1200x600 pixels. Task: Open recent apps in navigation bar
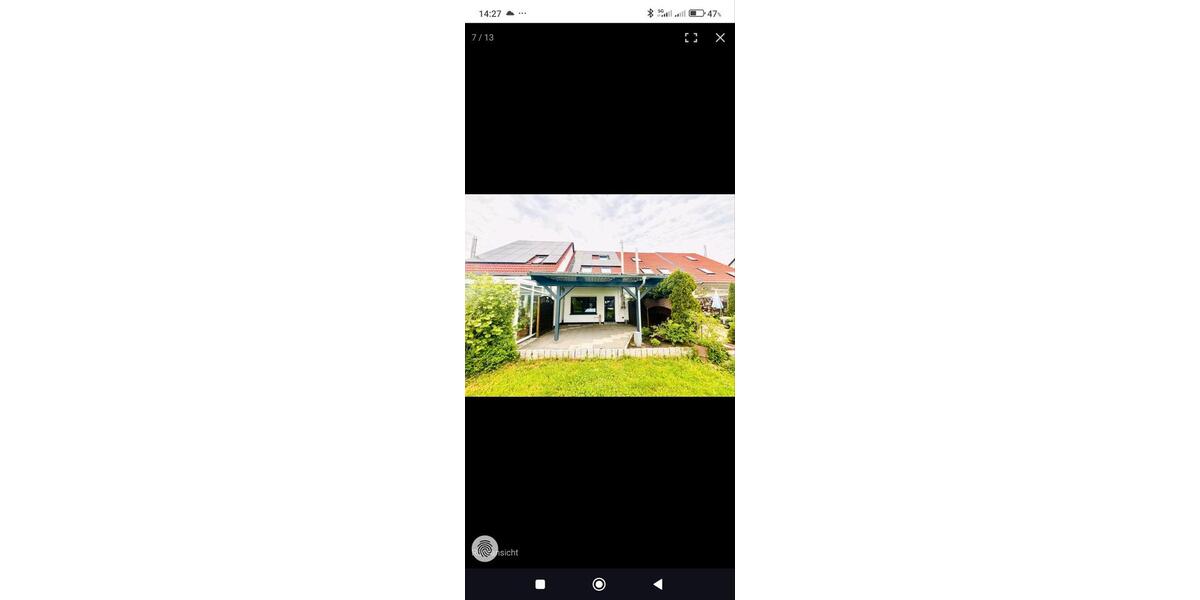point(540,584)
